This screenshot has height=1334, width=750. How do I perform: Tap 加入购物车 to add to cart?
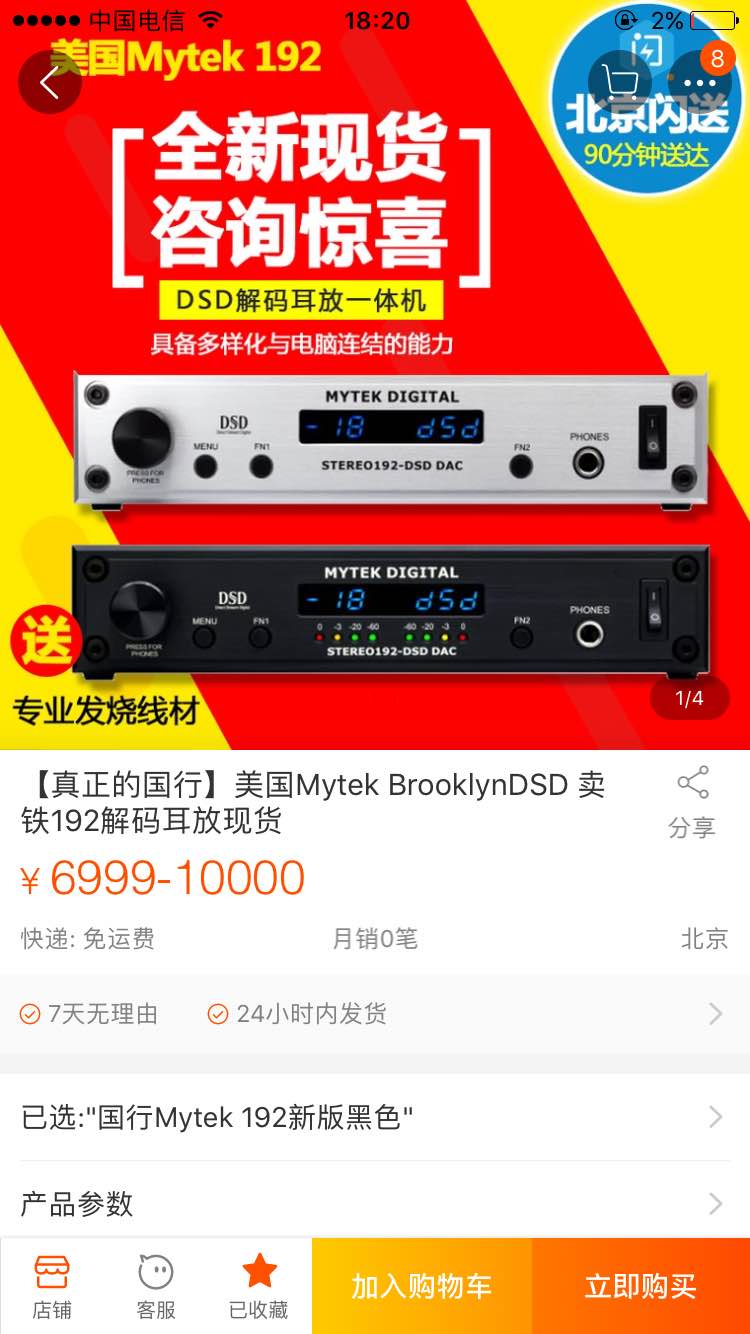[421, 1286]
